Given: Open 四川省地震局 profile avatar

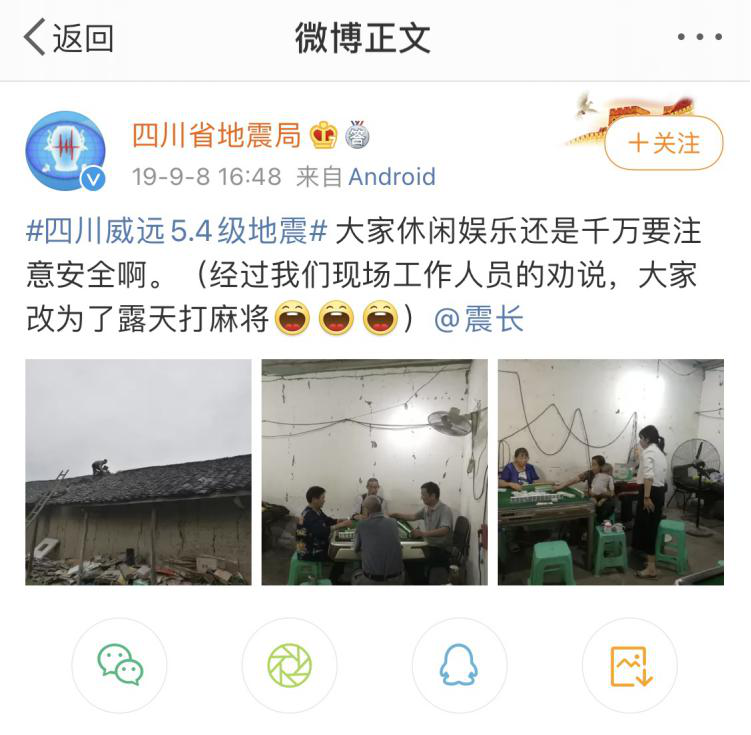Looking at the screenshot, I should 65,151.
